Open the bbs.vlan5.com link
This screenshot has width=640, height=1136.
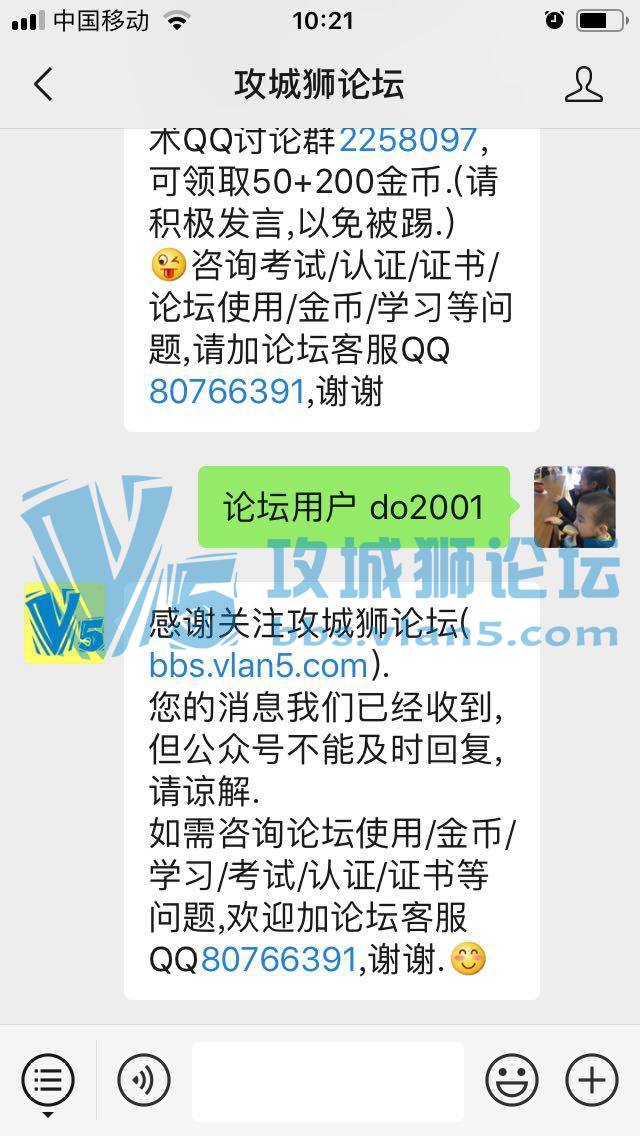259,665
